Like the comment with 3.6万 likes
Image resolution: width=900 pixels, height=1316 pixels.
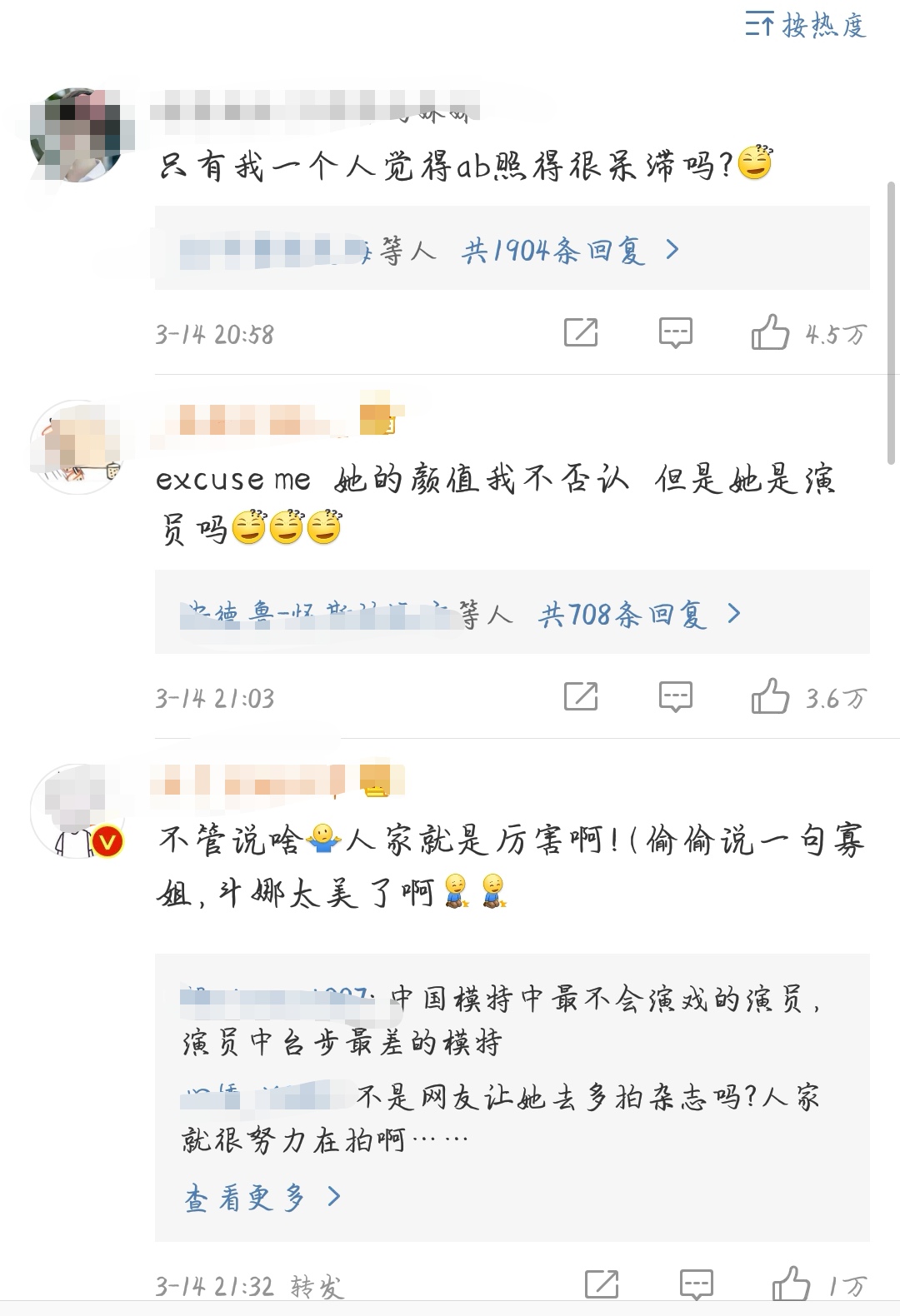coord(771,696)
